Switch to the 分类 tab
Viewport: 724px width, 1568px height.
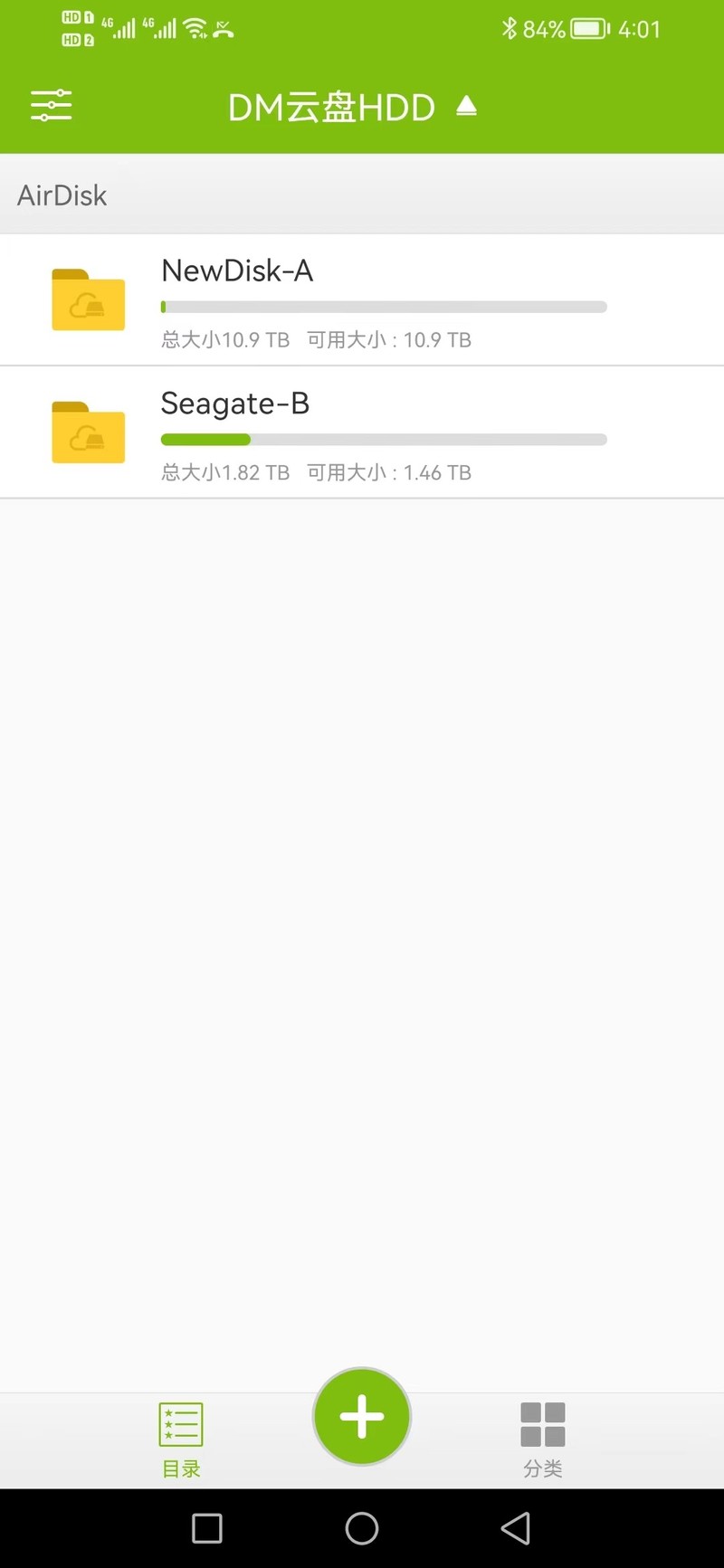543,1441
